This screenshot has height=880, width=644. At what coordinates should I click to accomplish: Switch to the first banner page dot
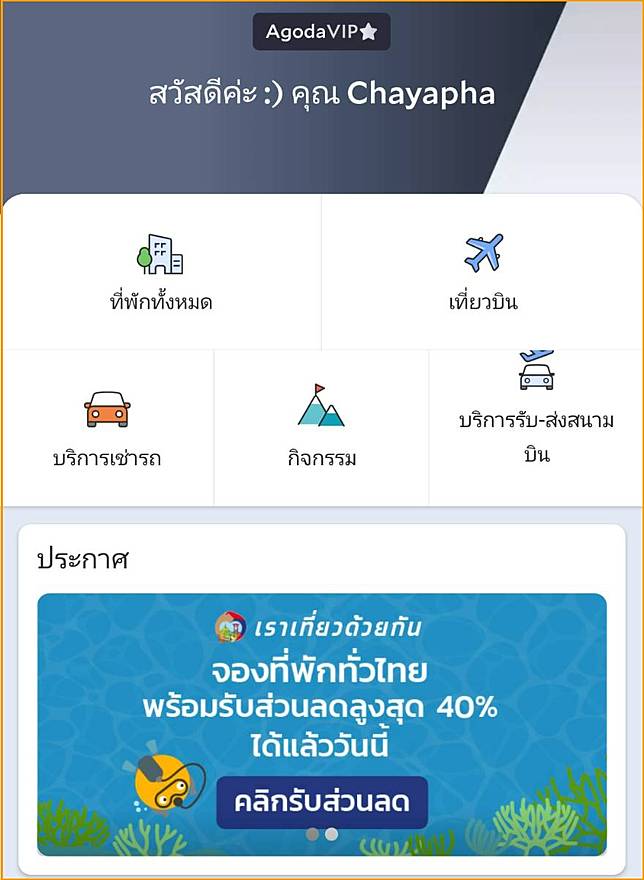(313, 834)
